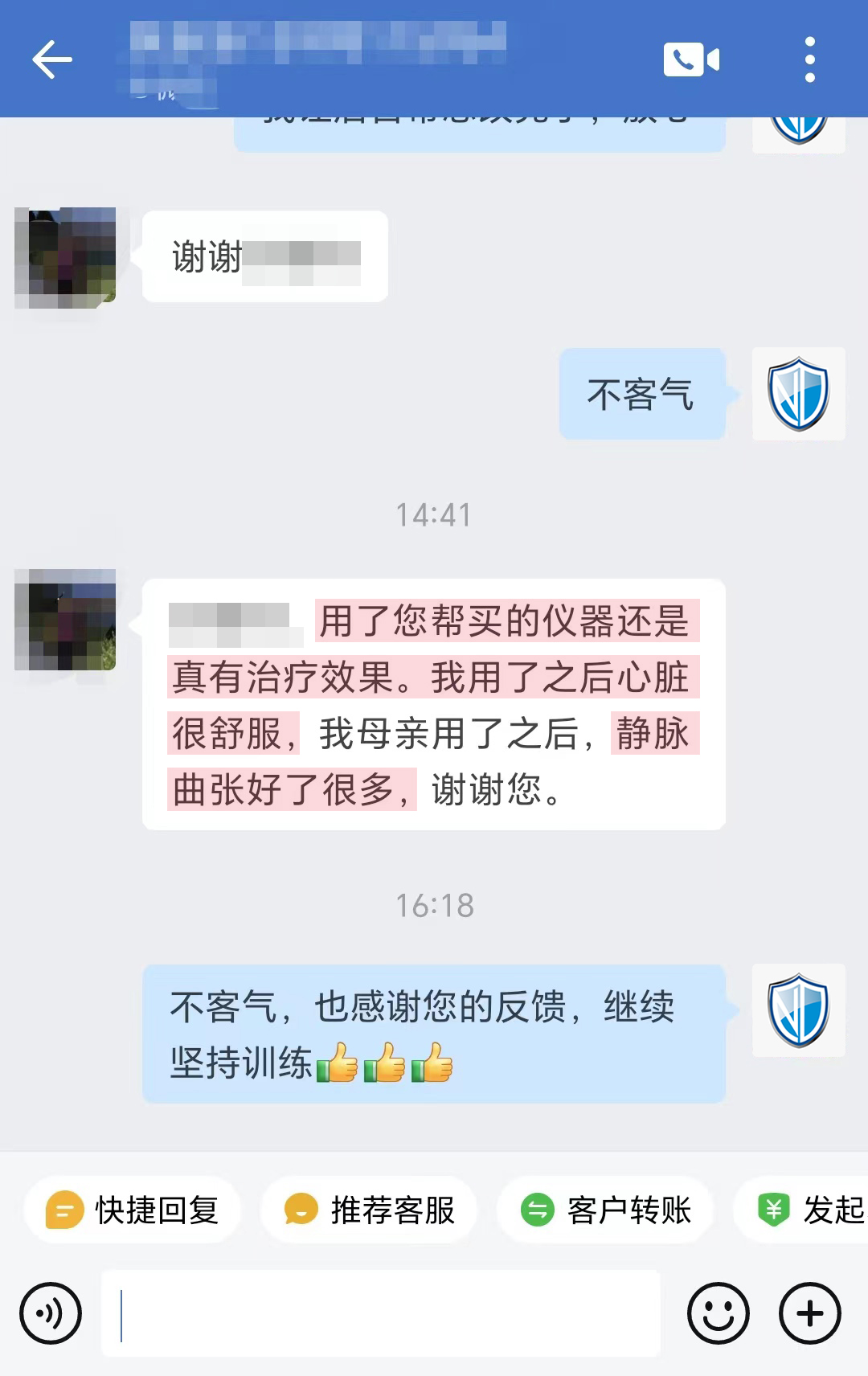868x1376 pixels.
Task: Tap the shield badge next to 不客气
Action: 798,395
